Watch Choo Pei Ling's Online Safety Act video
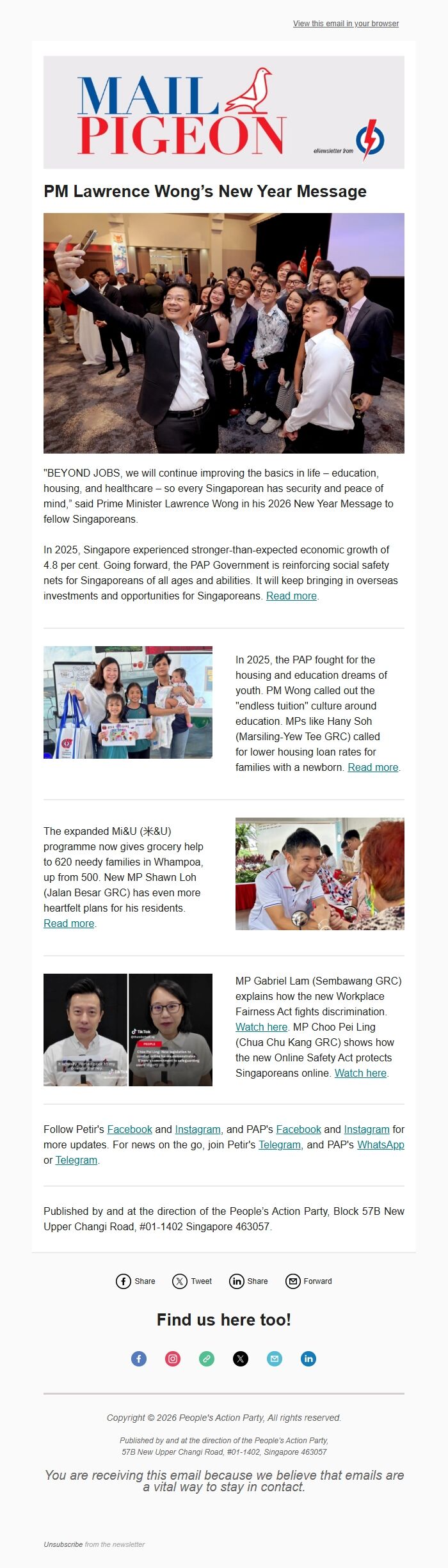448x1568 pixels. tap(360, 1073)
